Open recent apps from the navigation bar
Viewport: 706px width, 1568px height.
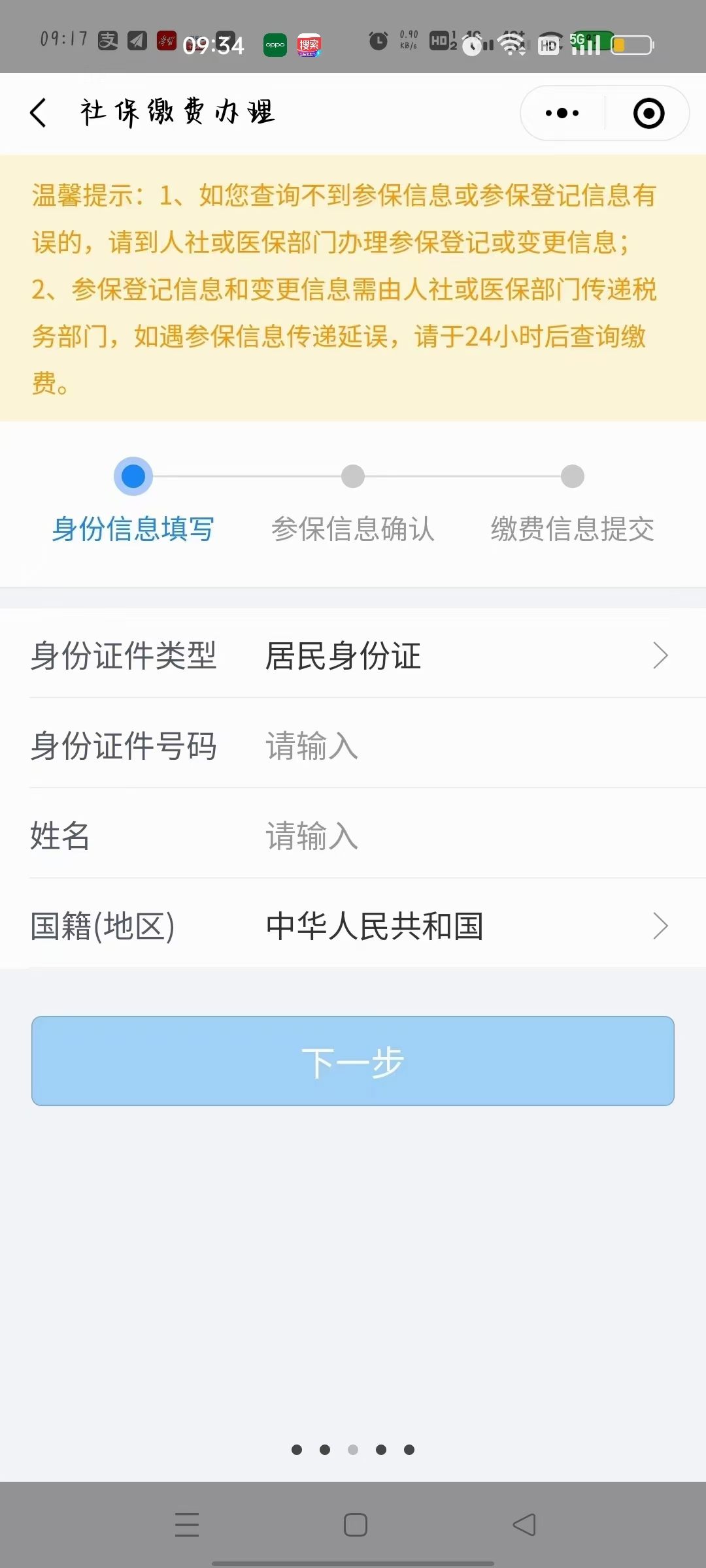click(x=187, y=1525)
